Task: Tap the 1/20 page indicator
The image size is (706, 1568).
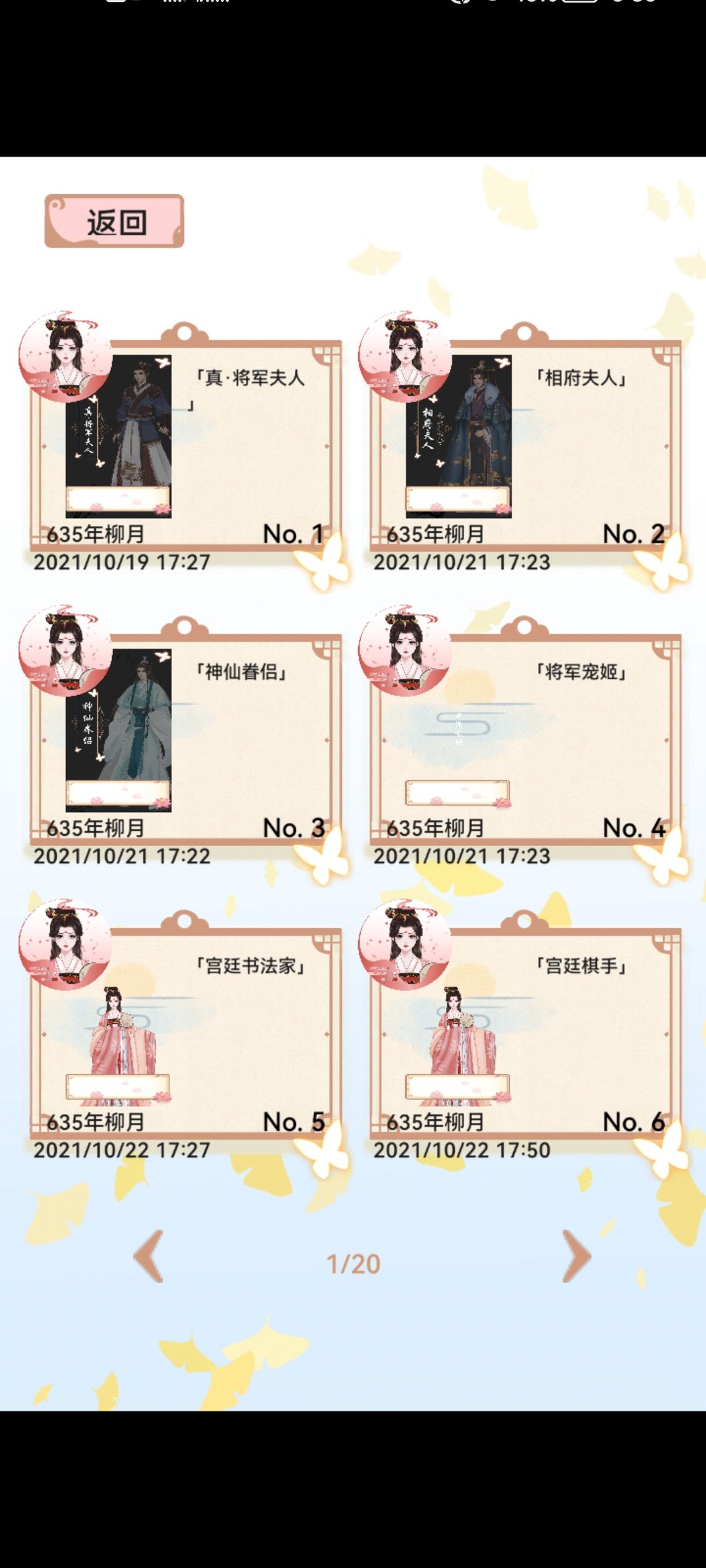Action: coord(352,1264)
